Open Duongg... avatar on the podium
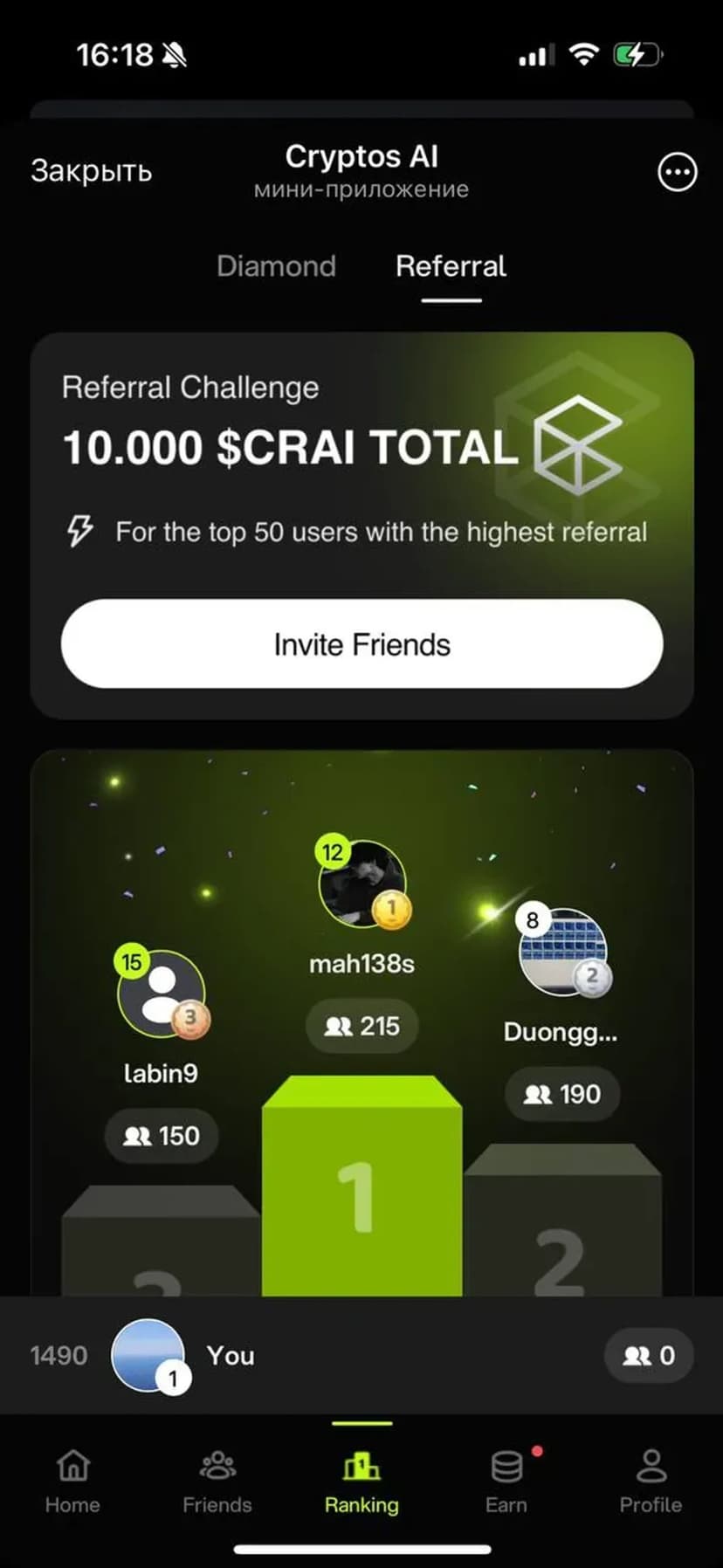Image resolution: width=723 pixels, height=1568 pixels. (x=562, y=951)
